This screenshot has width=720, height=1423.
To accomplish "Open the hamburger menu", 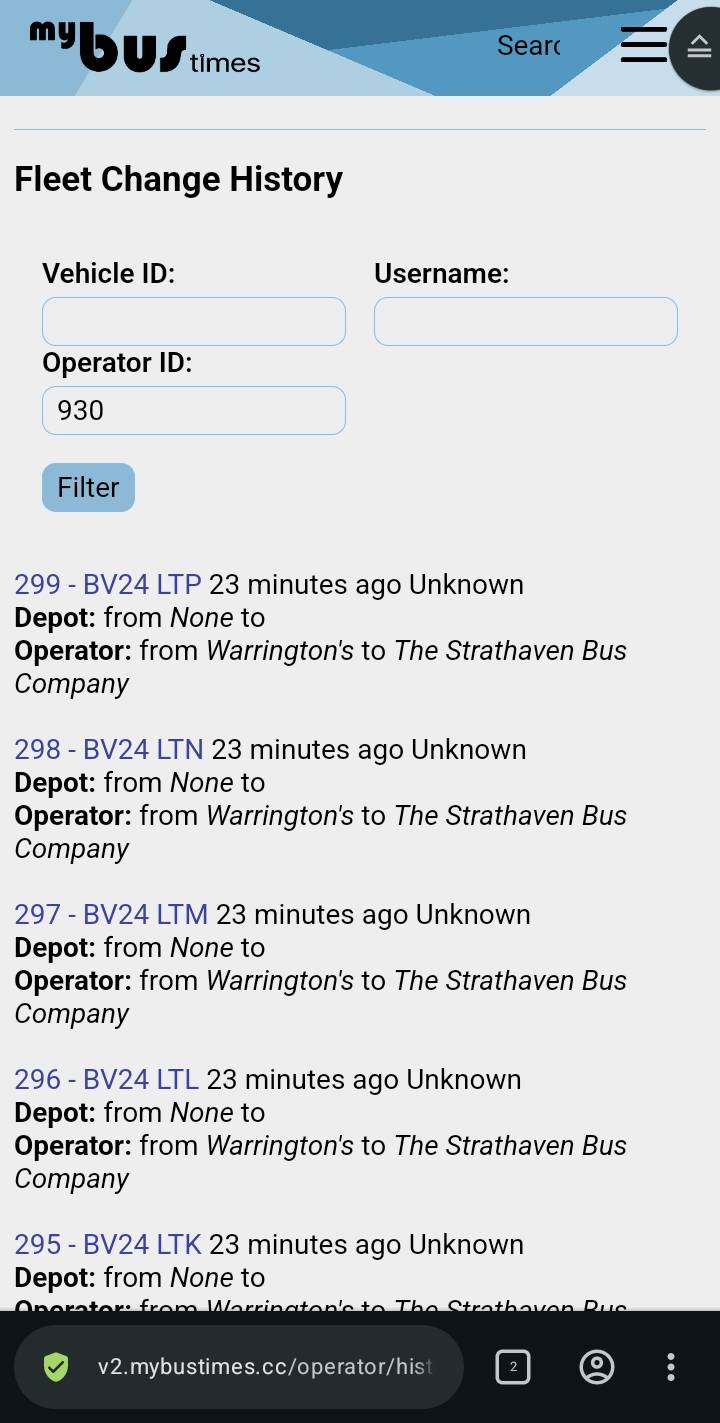I will click(643, 44).
